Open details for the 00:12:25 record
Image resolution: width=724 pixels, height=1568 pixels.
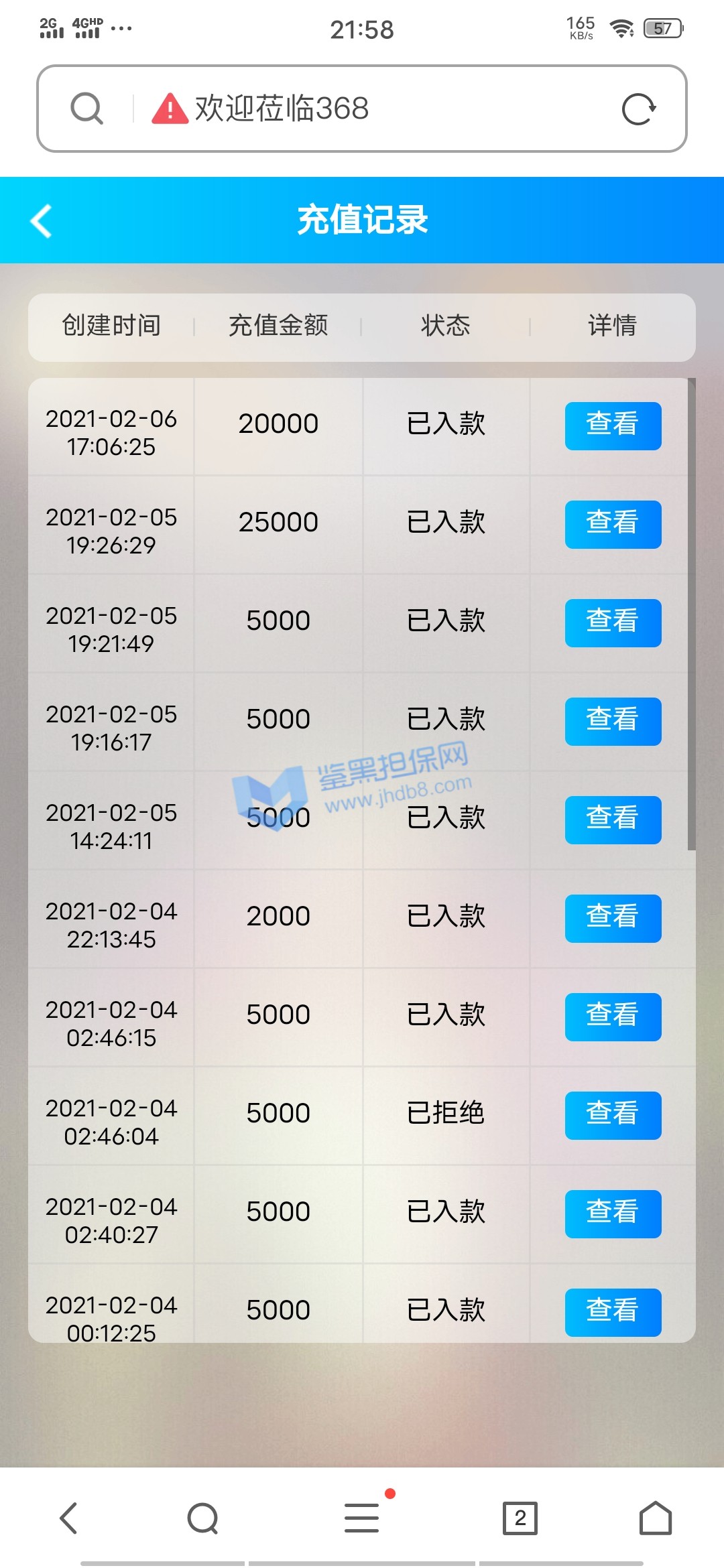coord(613,1311)
